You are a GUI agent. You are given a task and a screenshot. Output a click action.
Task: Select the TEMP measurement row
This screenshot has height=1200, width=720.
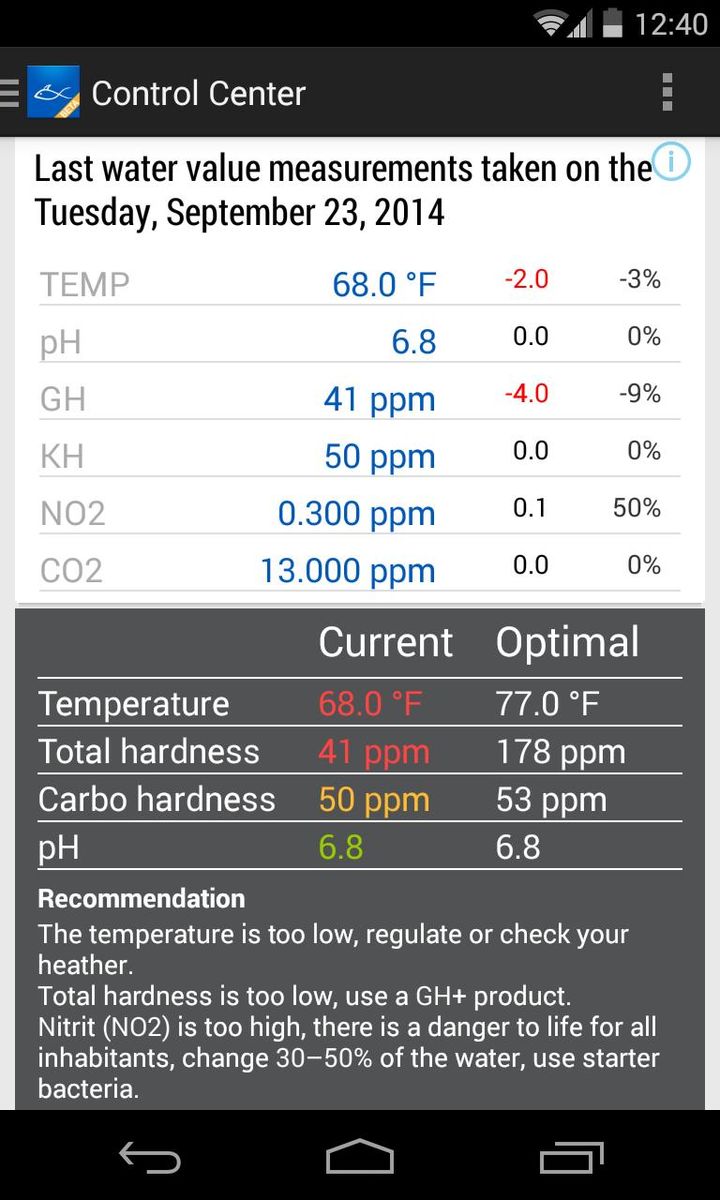pos(360,284)
